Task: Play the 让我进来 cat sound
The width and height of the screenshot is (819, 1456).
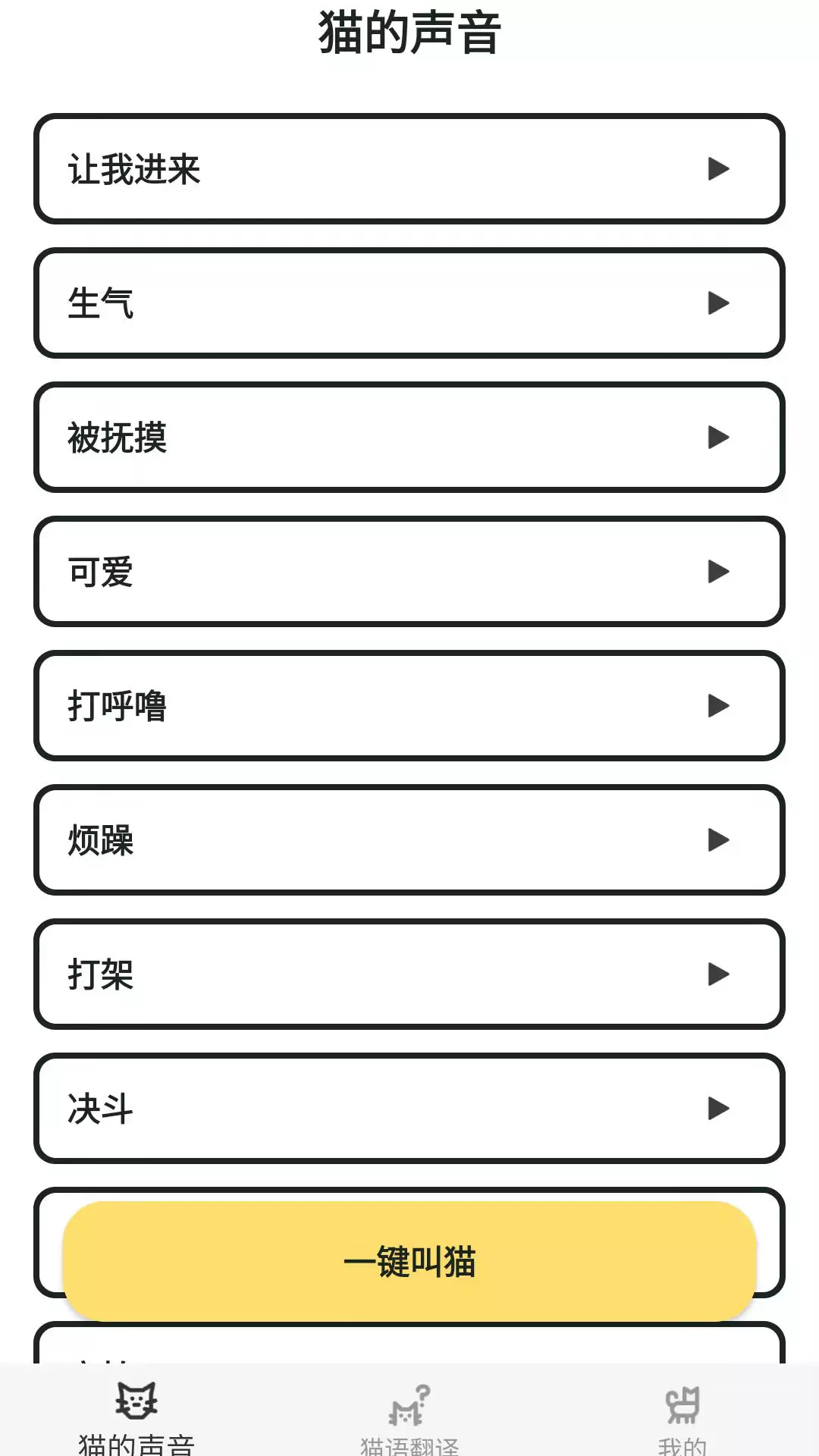Action: (409, 168)
